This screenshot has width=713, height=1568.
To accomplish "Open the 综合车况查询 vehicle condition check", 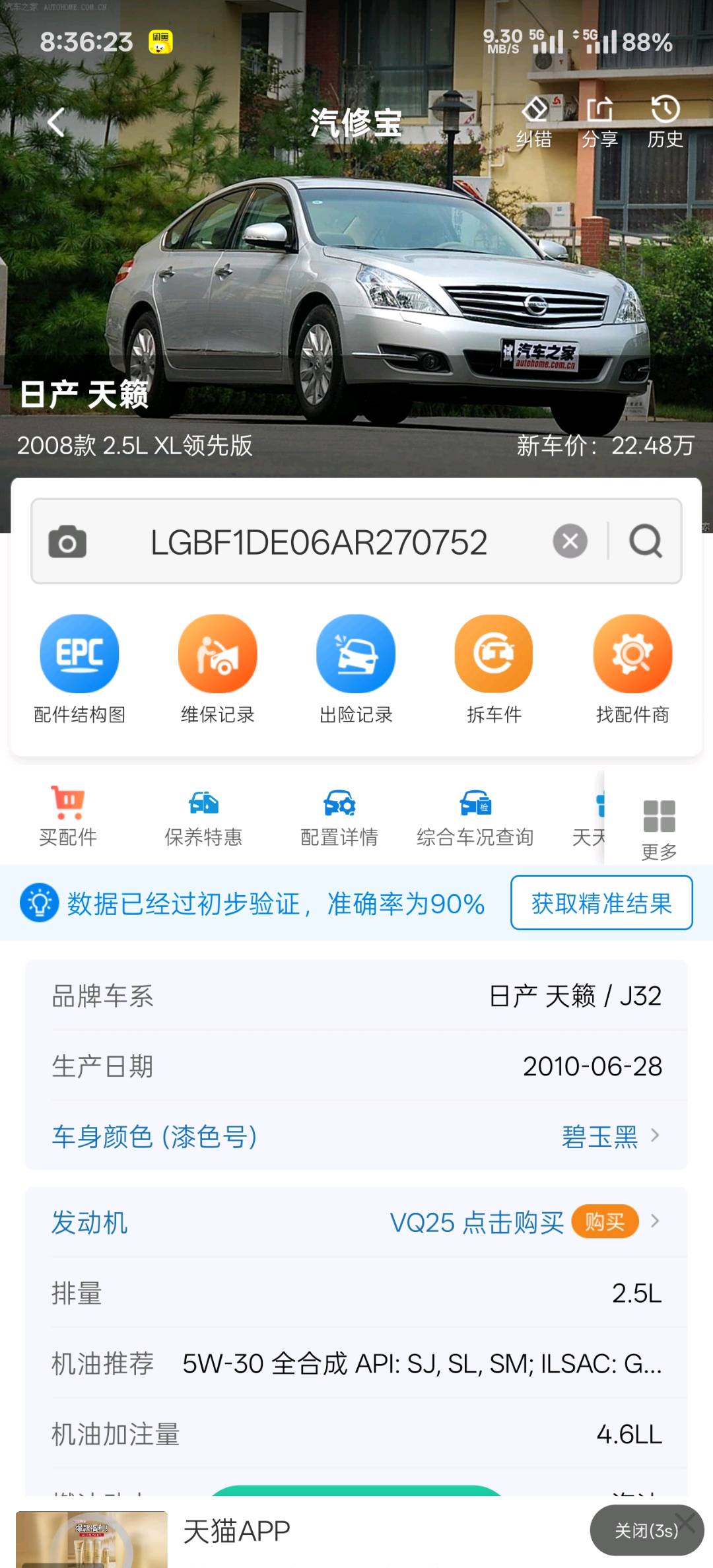I will pos(477,819).
